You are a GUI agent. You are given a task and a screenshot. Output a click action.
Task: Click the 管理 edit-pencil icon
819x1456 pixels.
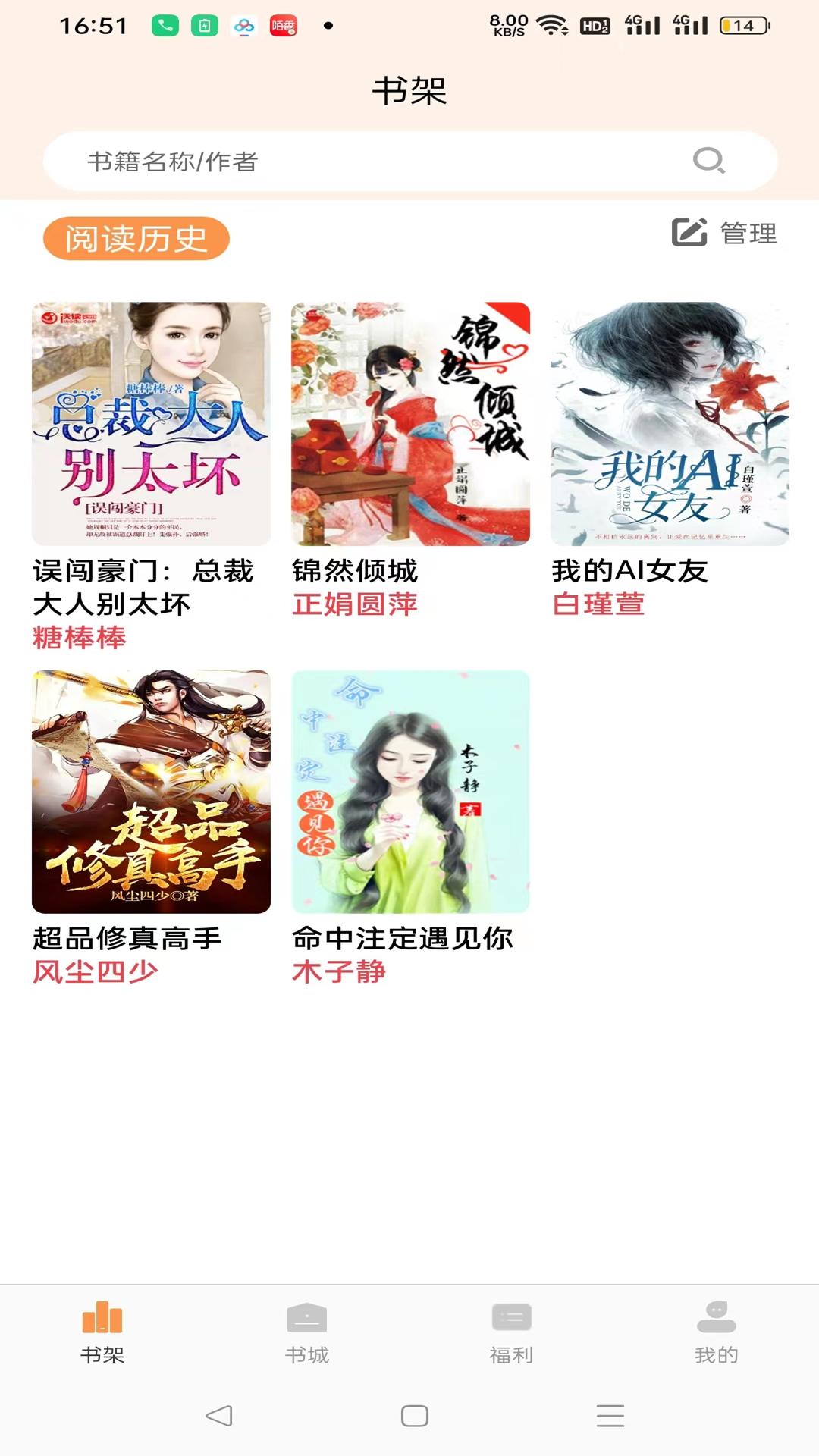point(689,234)
